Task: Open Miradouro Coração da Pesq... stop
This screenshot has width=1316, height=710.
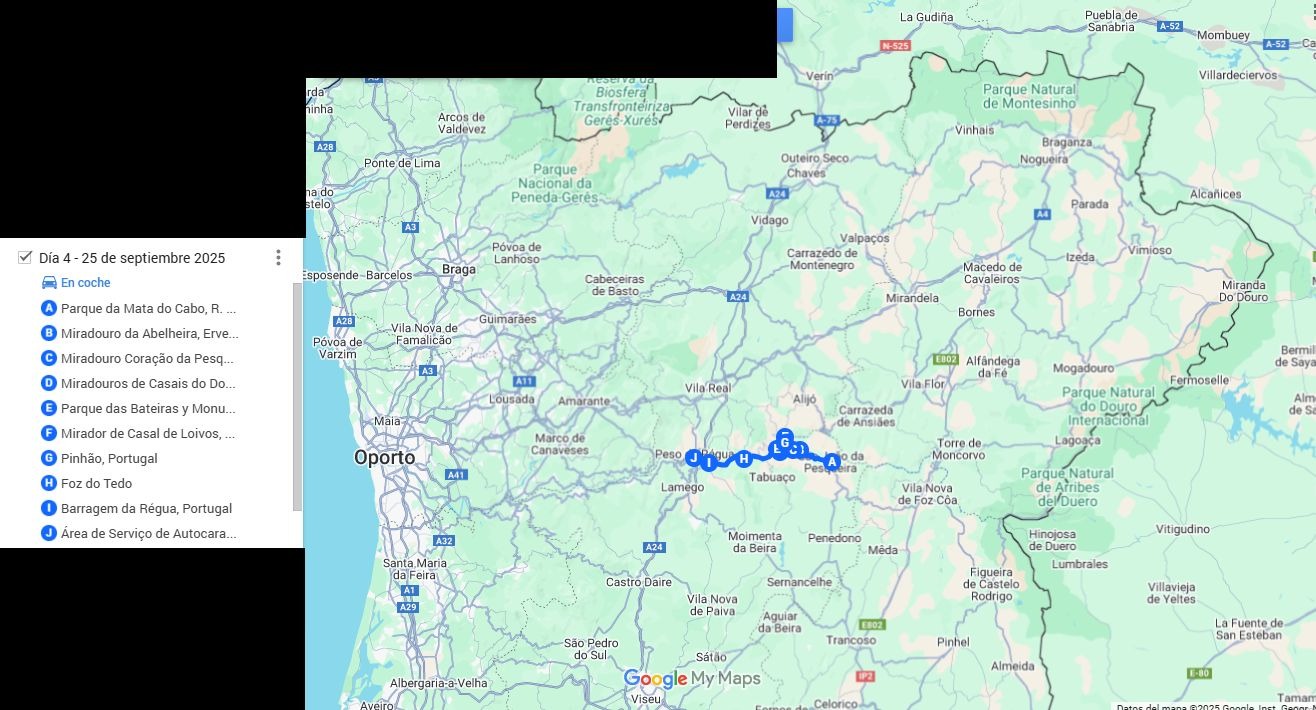Action: 147,358
